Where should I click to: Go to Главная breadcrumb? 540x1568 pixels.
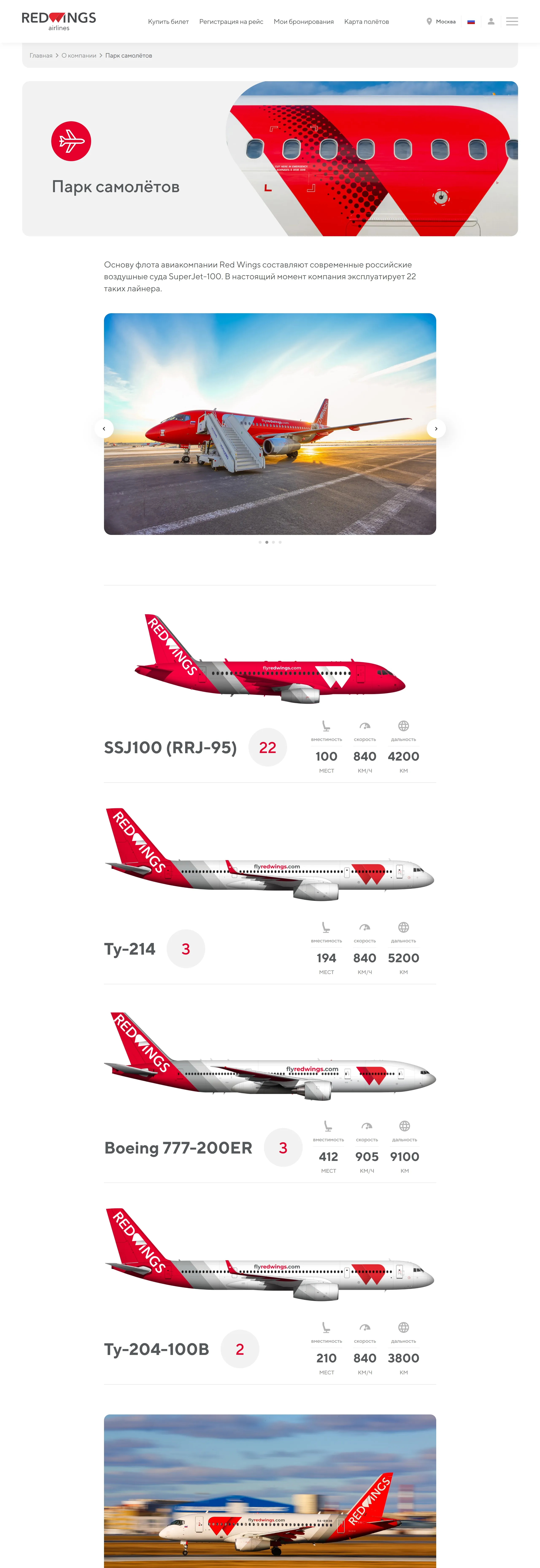coord(41,55)
